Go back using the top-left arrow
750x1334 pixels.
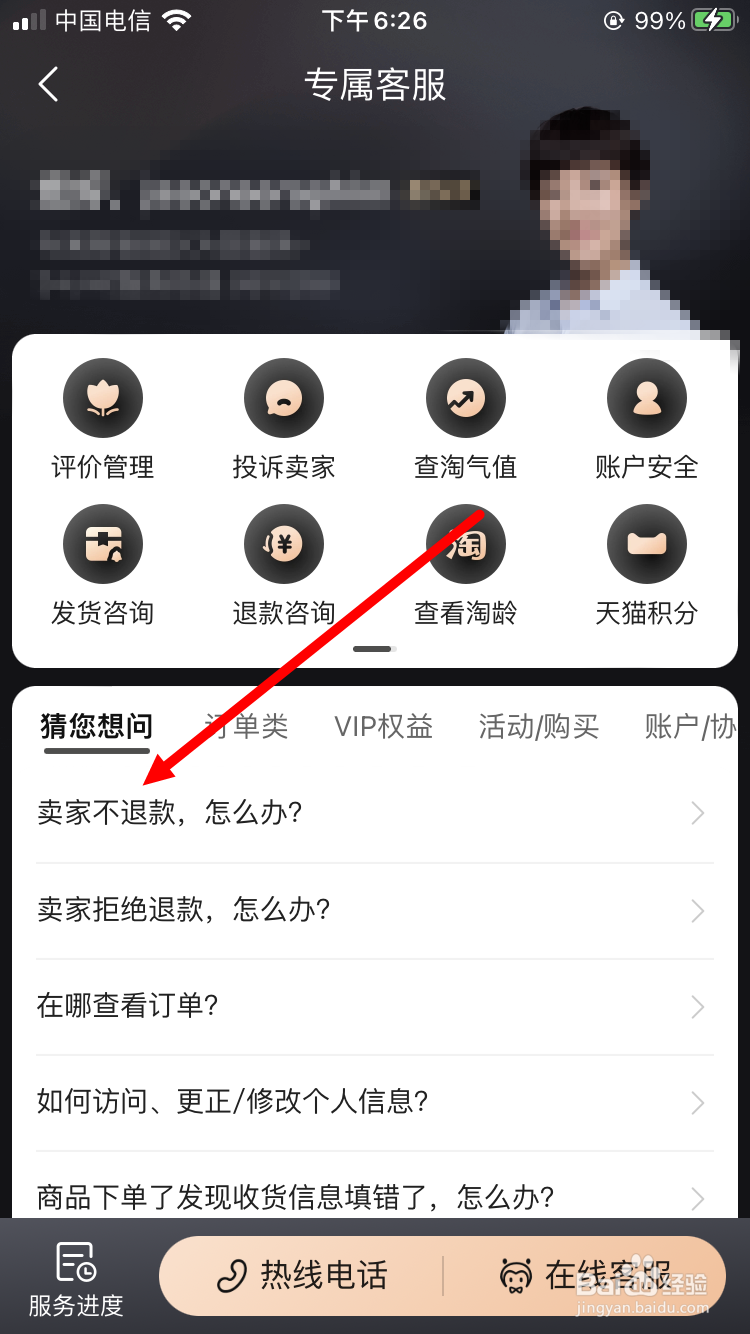(48, 84)
